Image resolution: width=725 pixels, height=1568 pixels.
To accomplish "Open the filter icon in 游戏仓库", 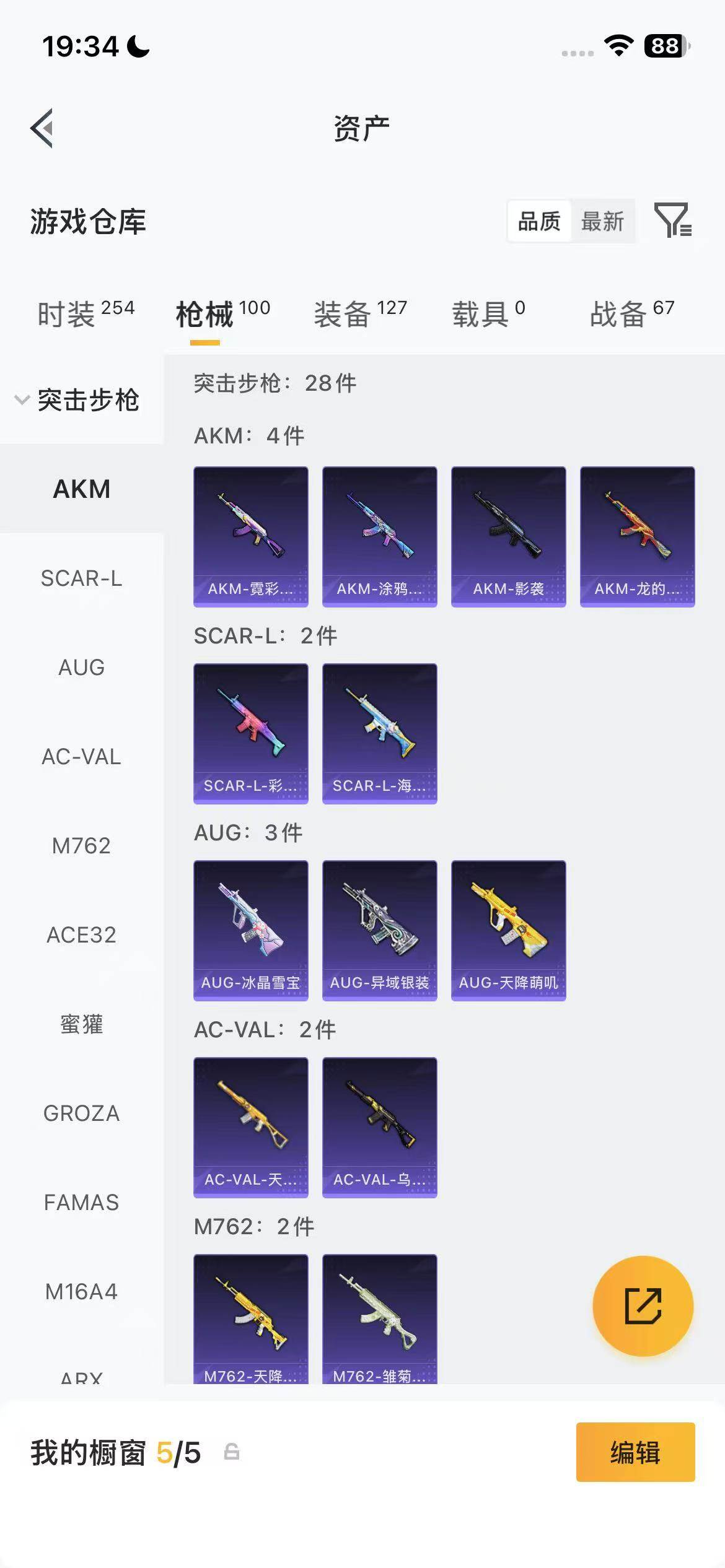I will [x=672, y=220].
